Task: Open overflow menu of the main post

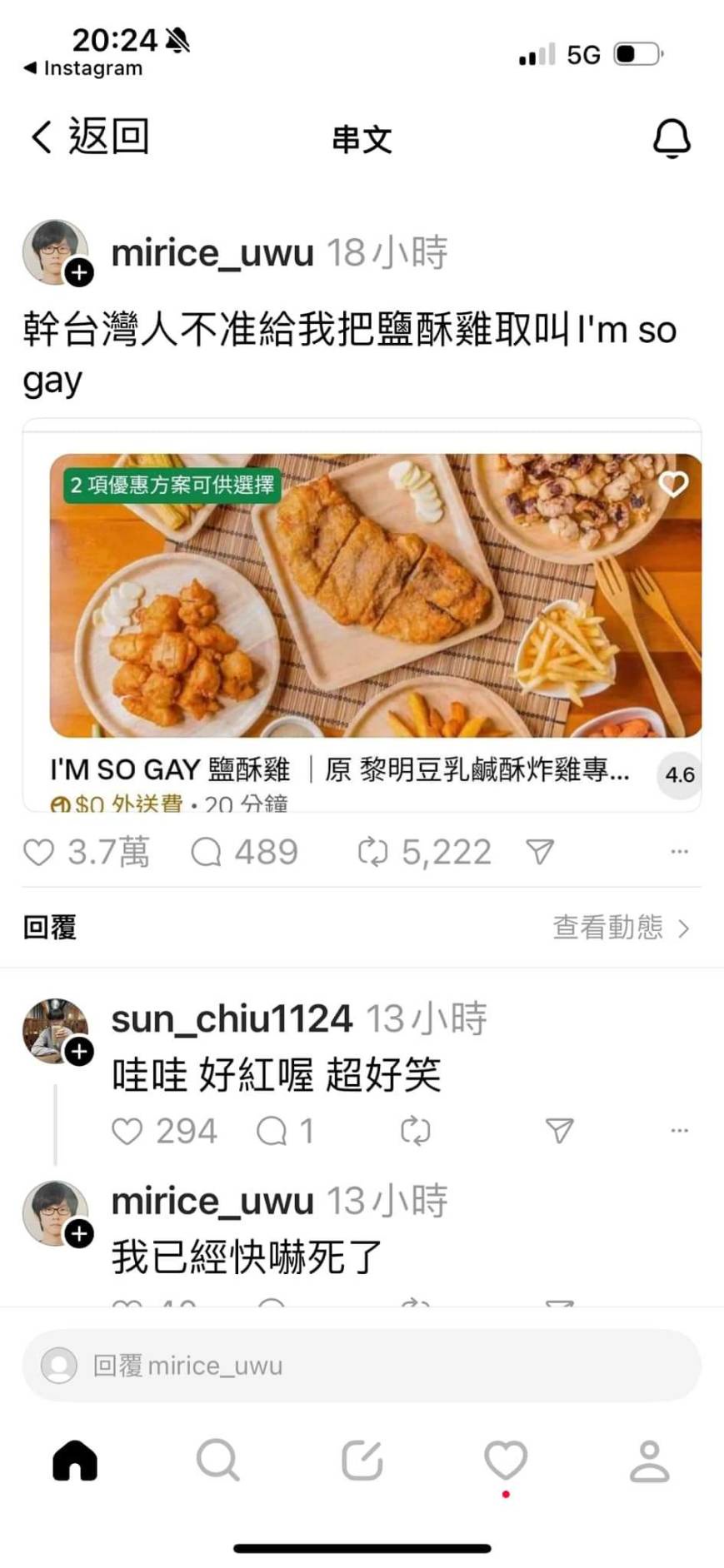Action: (679, 852)
